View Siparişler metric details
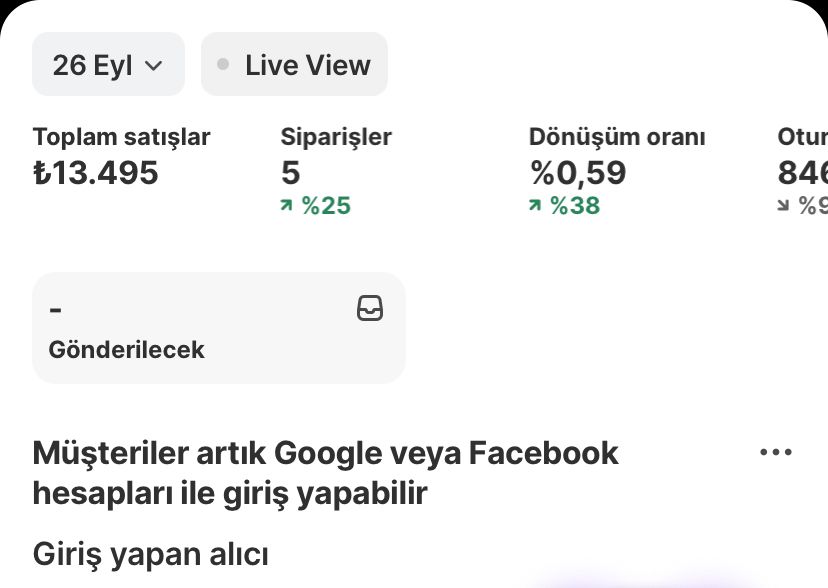This screenshot has width=828, height=588. pos(336,170)
